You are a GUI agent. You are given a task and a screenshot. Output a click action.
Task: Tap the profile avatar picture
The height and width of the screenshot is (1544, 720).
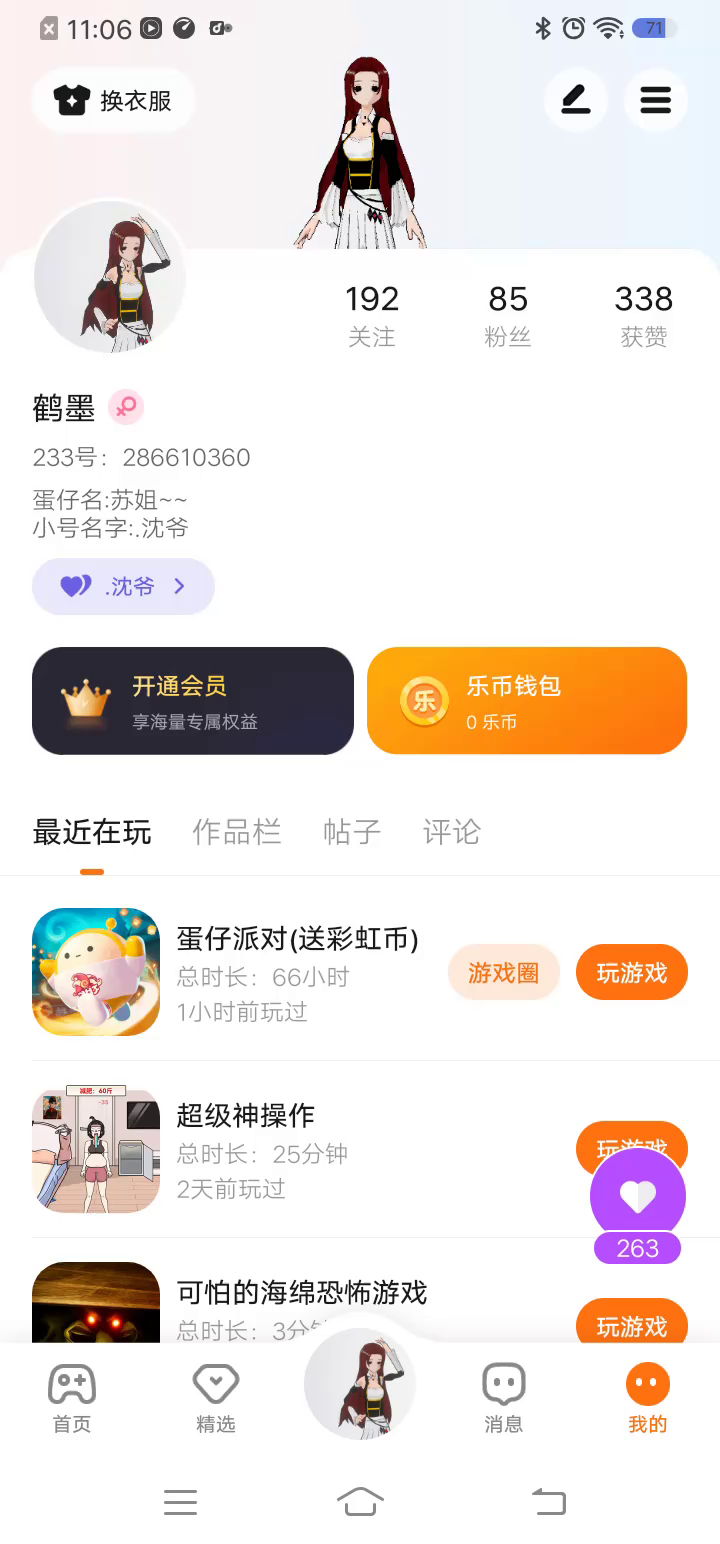tap(110, 277)
